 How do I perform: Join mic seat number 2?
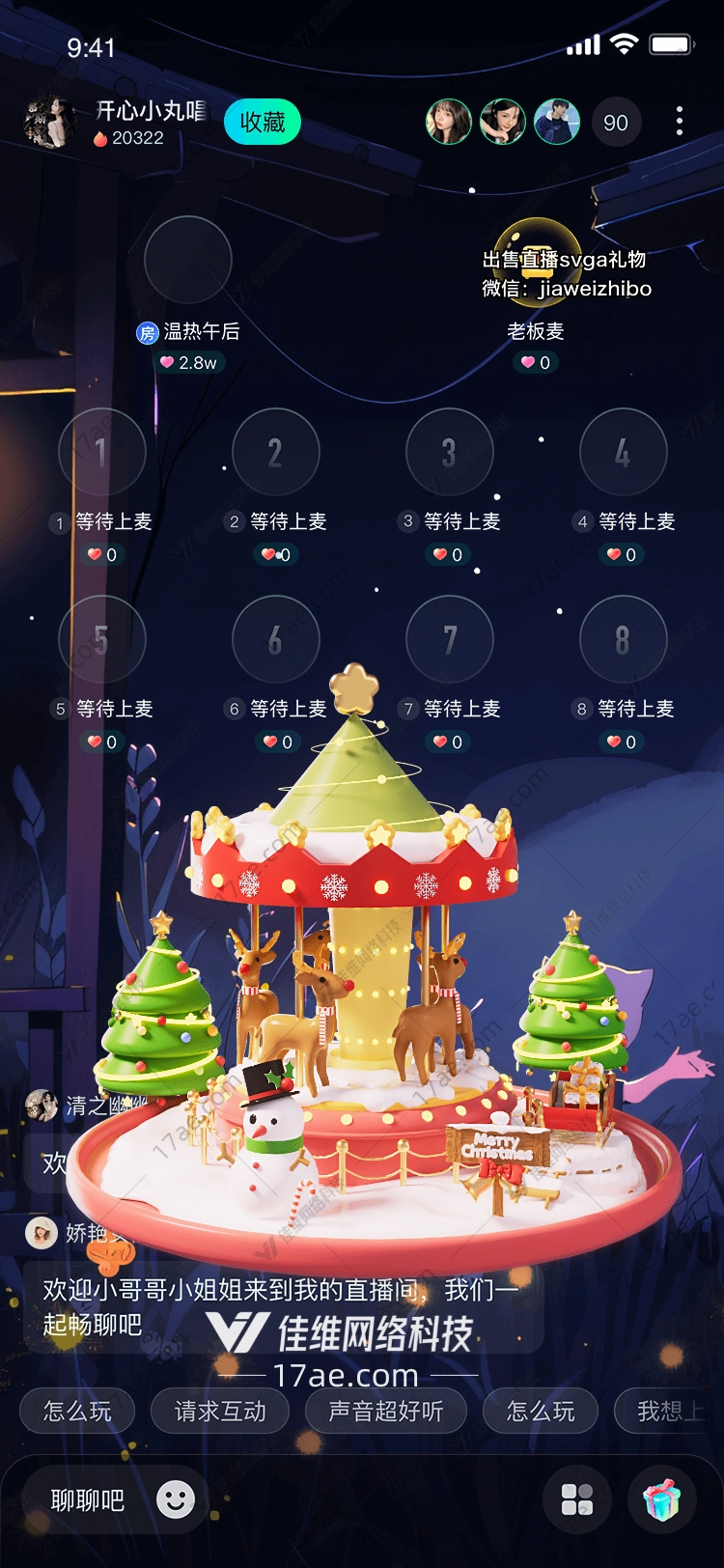coord(276,452)
